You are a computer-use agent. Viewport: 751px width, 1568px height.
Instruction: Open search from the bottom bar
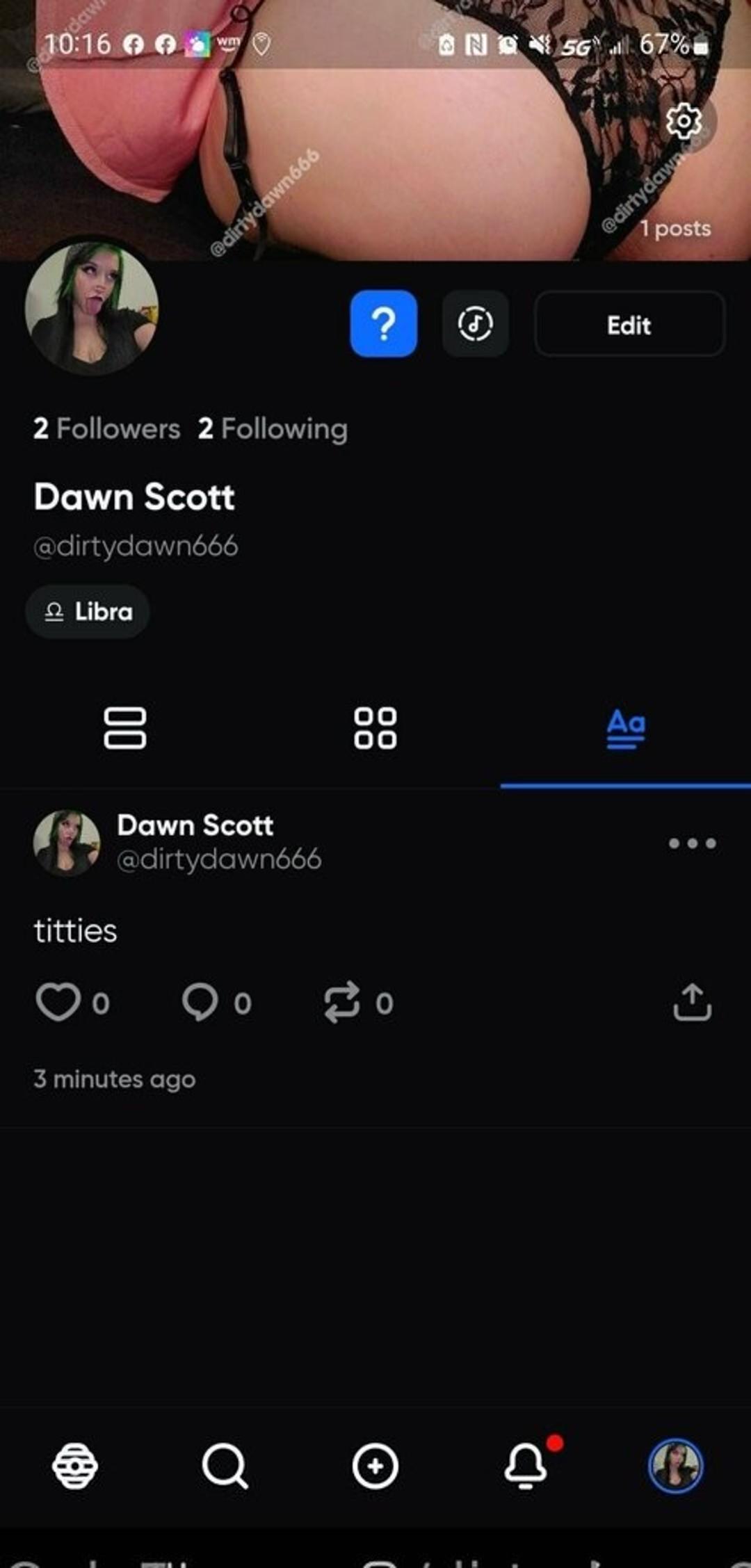[x=225, y=1466]
